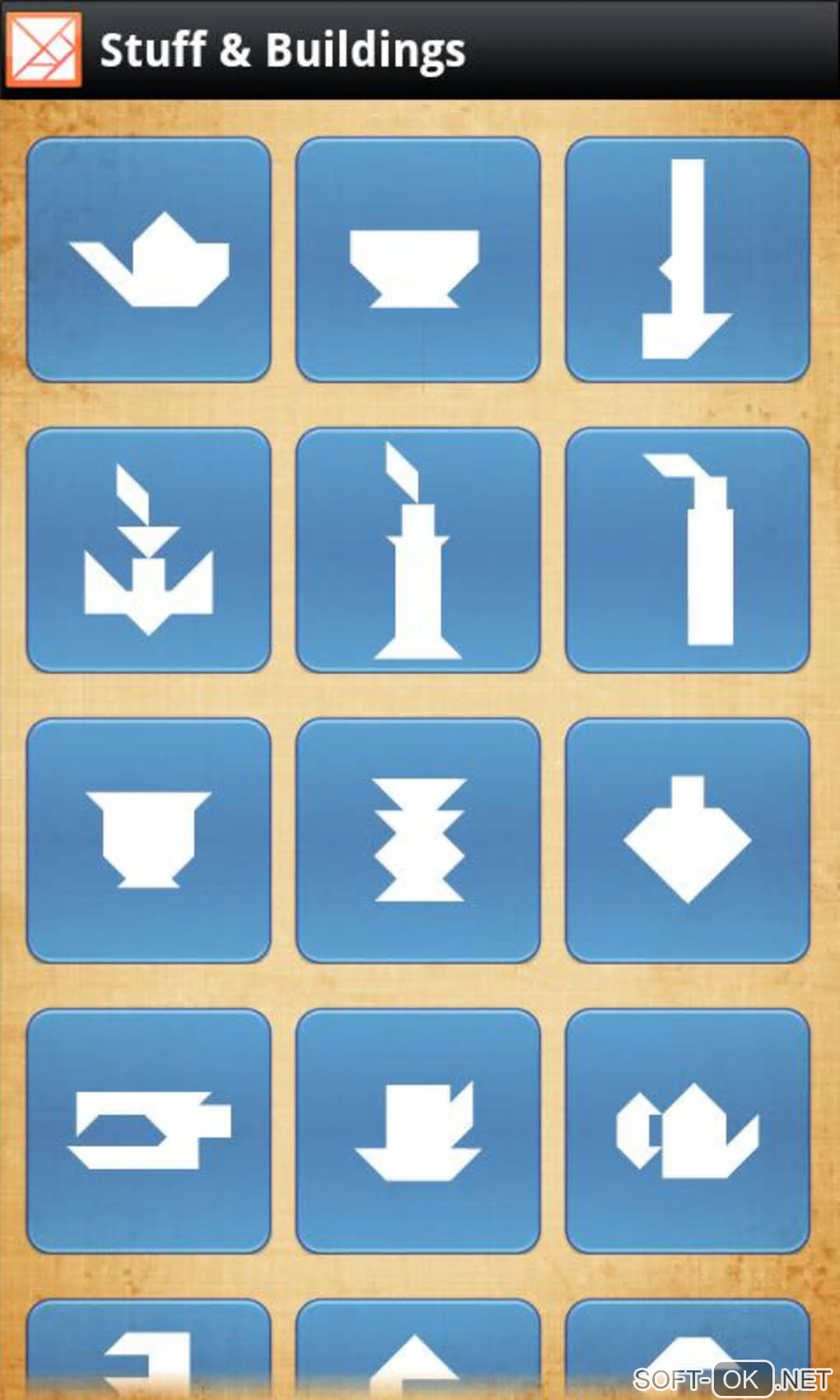This screenshot has width=840, height=1400.
Task: Choose the kettle with handle puzzle
Action: pyautogui.click(x=687, y=1130)
